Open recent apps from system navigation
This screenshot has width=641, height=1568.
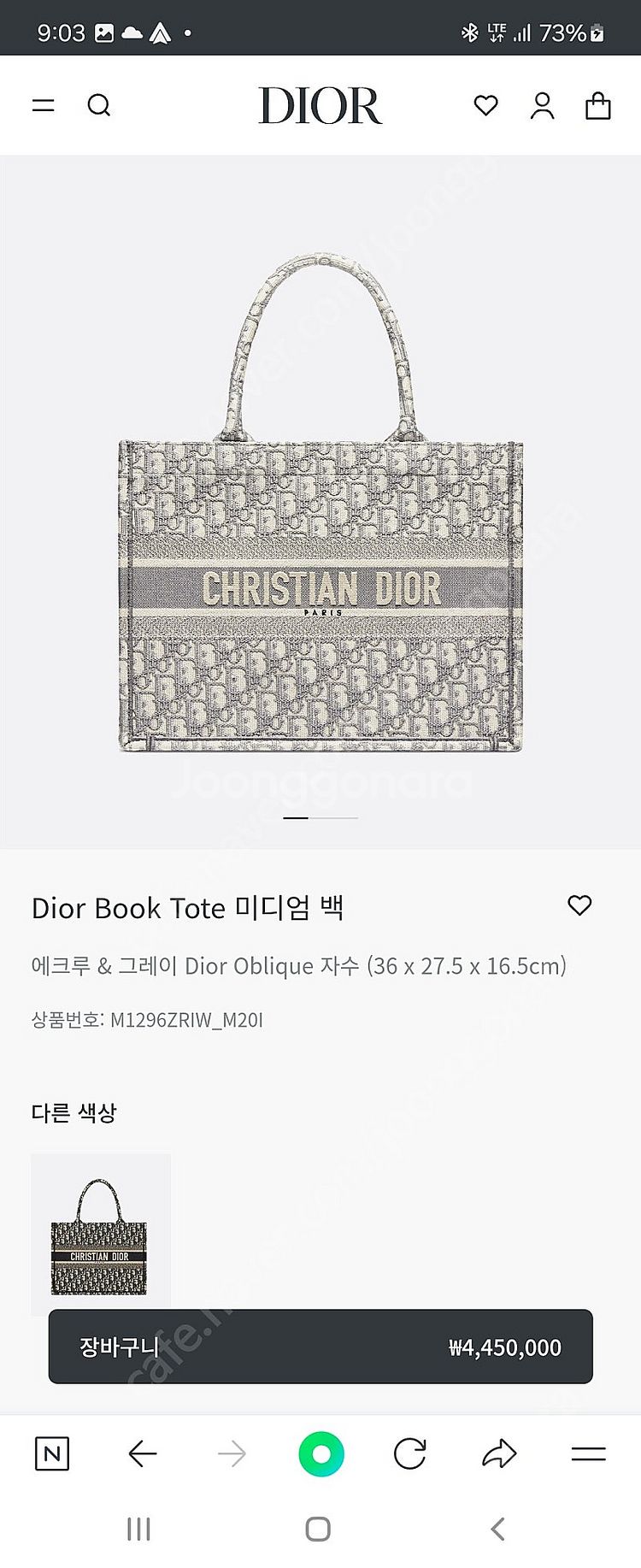[x=138, y=1529]
